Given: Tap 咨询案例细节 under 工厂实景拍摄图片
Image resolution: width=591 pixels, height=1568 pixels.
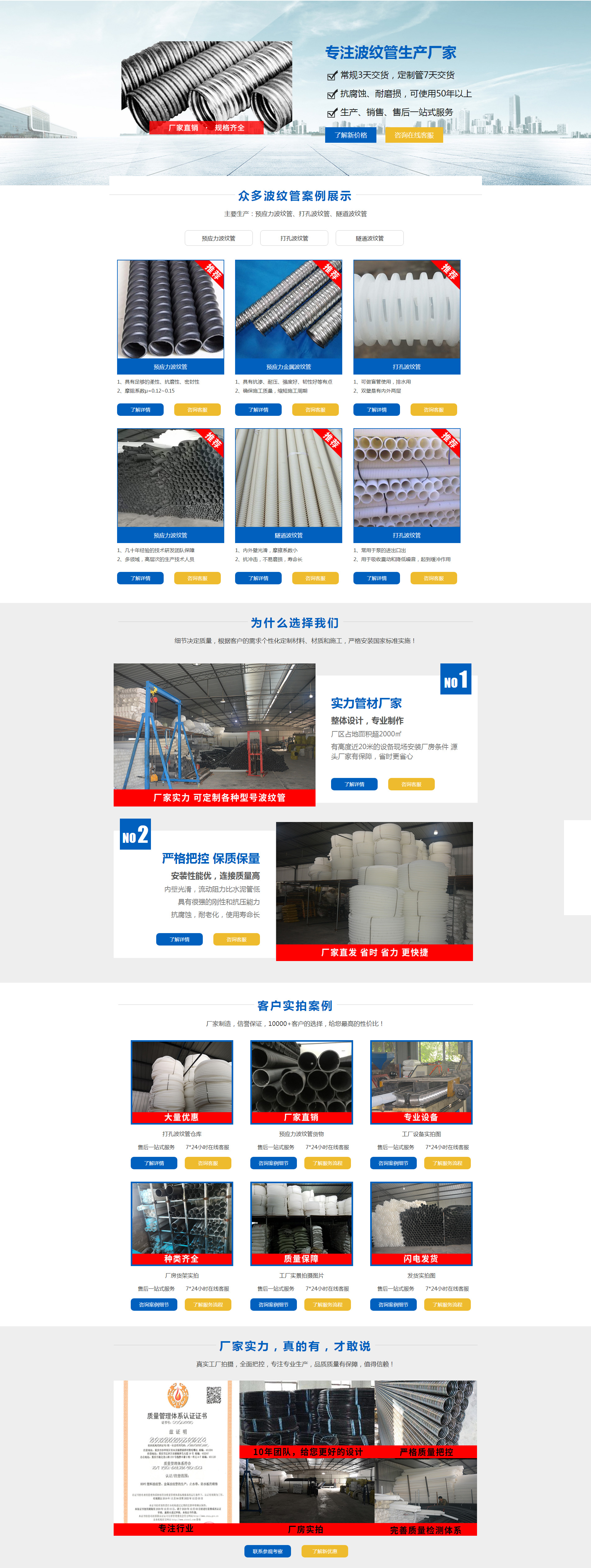Looking at the screenshot, I should tap(274, 1305).
